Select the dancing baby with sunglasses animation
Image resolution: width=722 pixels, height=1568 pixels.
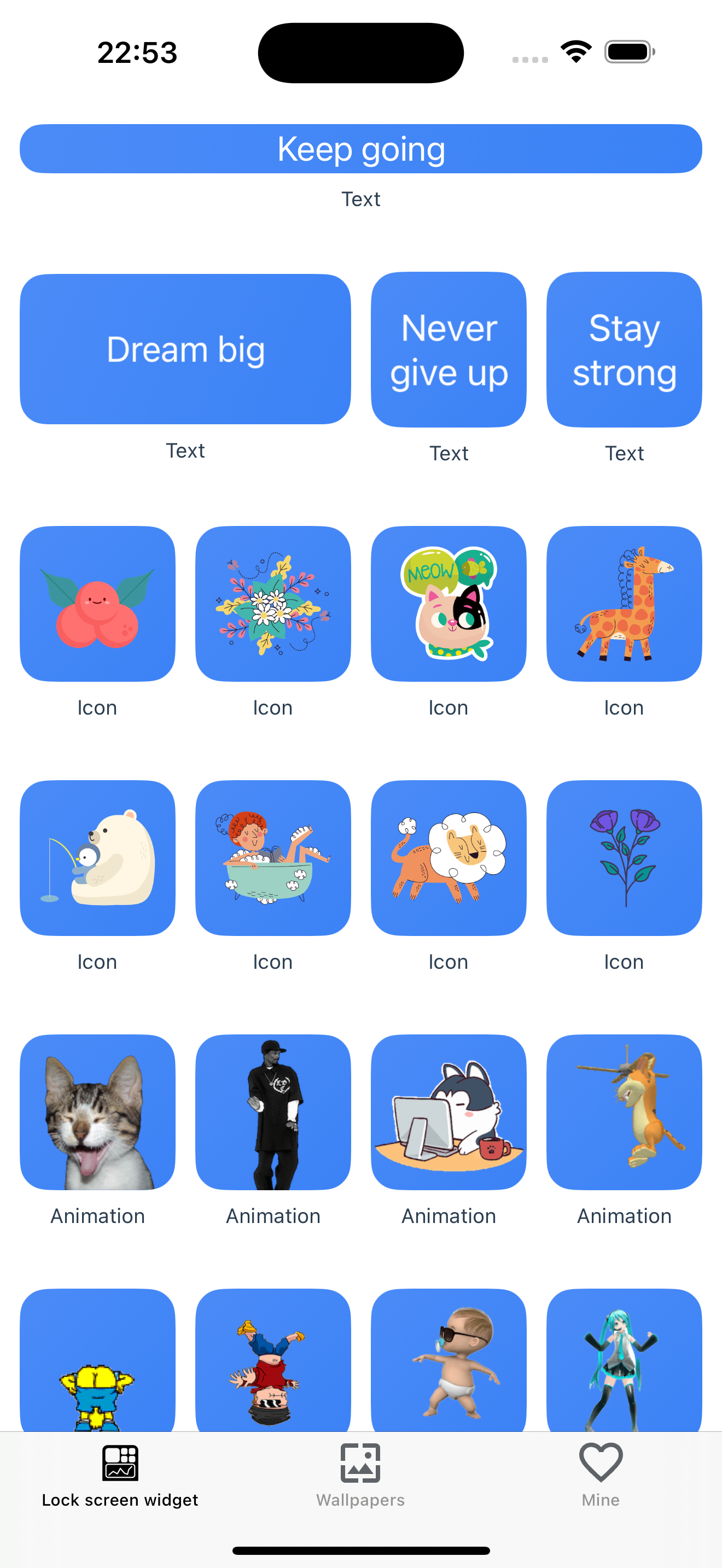click(x=449, y=1360)
